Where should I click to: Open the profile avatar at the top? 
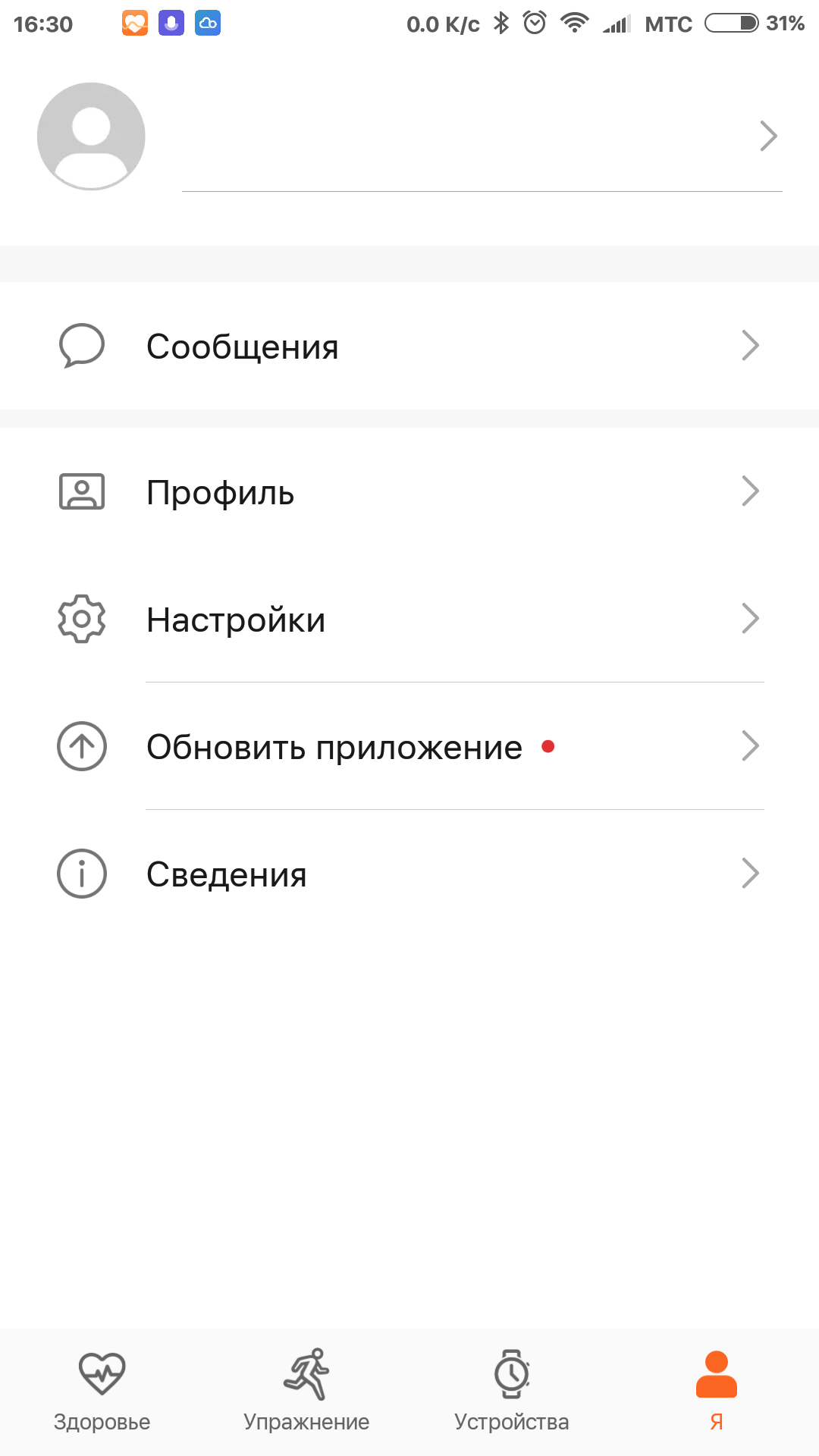click(x=91, y=136)
